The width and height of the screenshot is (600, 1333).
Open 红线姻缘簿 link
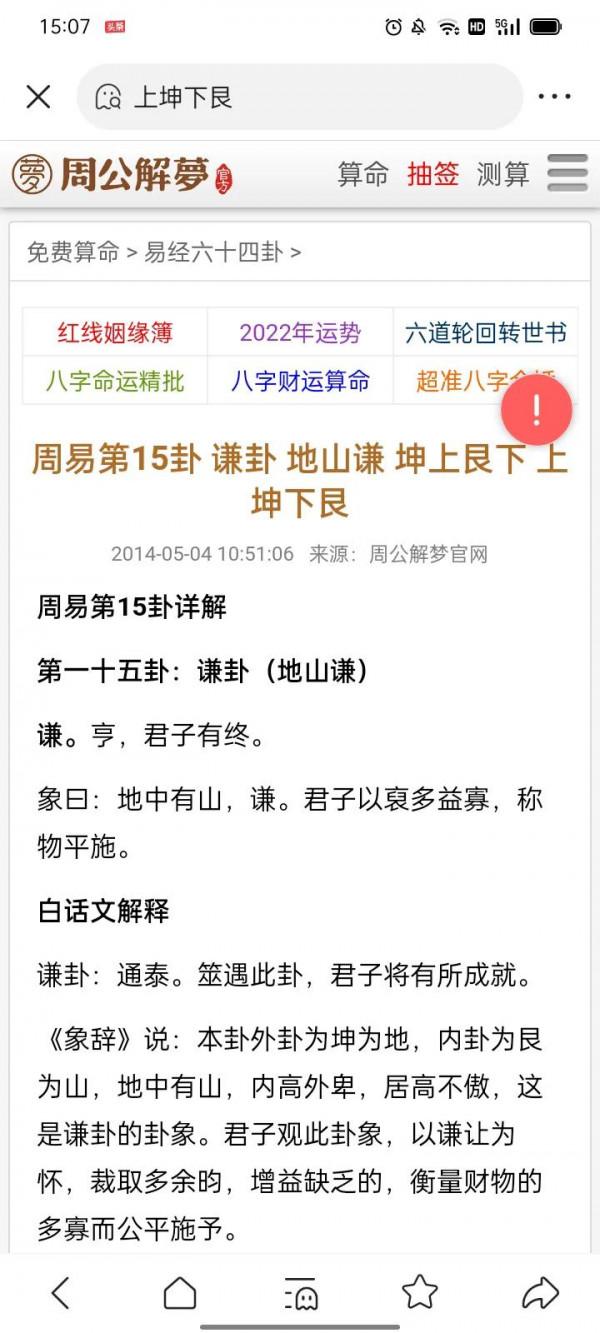pyautogui.click(x=115, y=333)
